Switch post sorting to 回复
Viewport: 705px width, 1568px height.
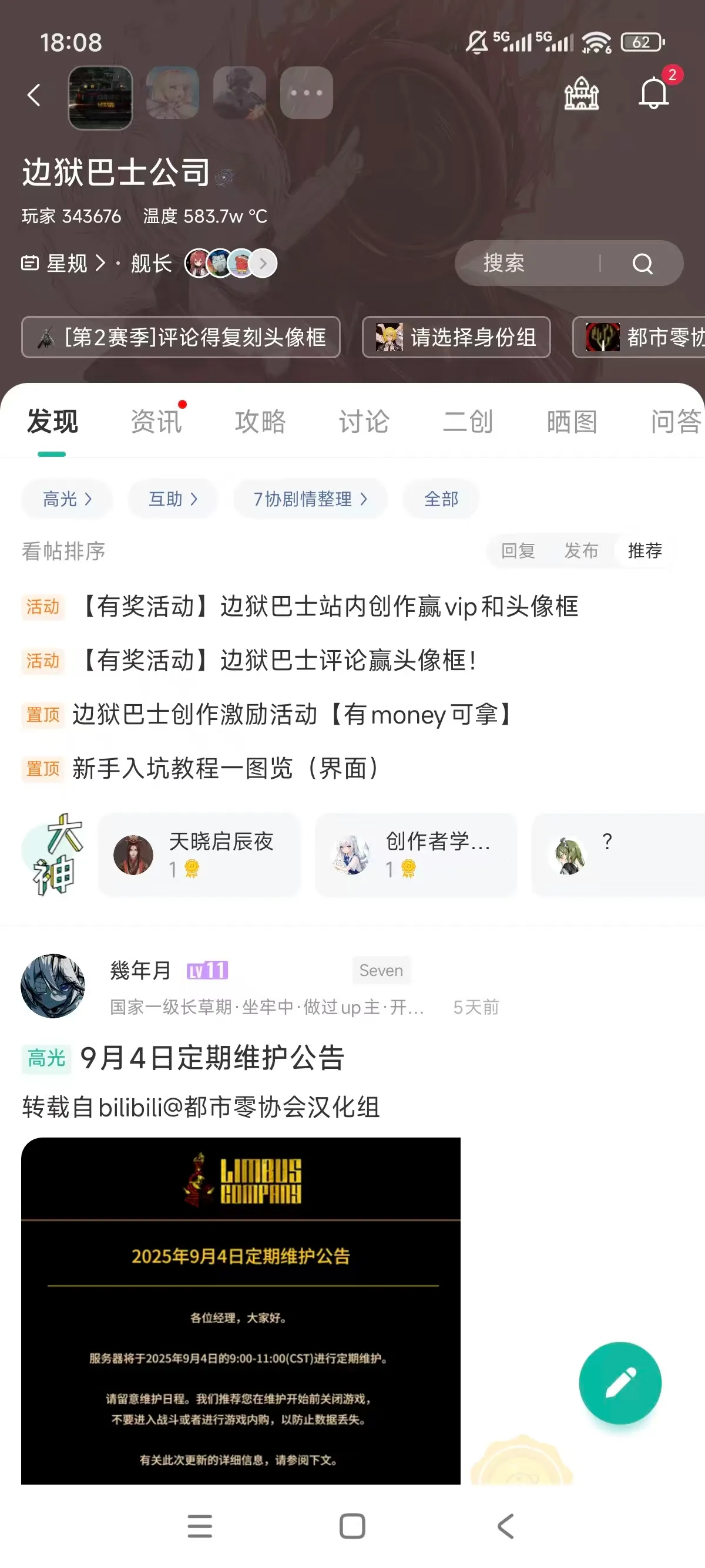tap(519, 551)
